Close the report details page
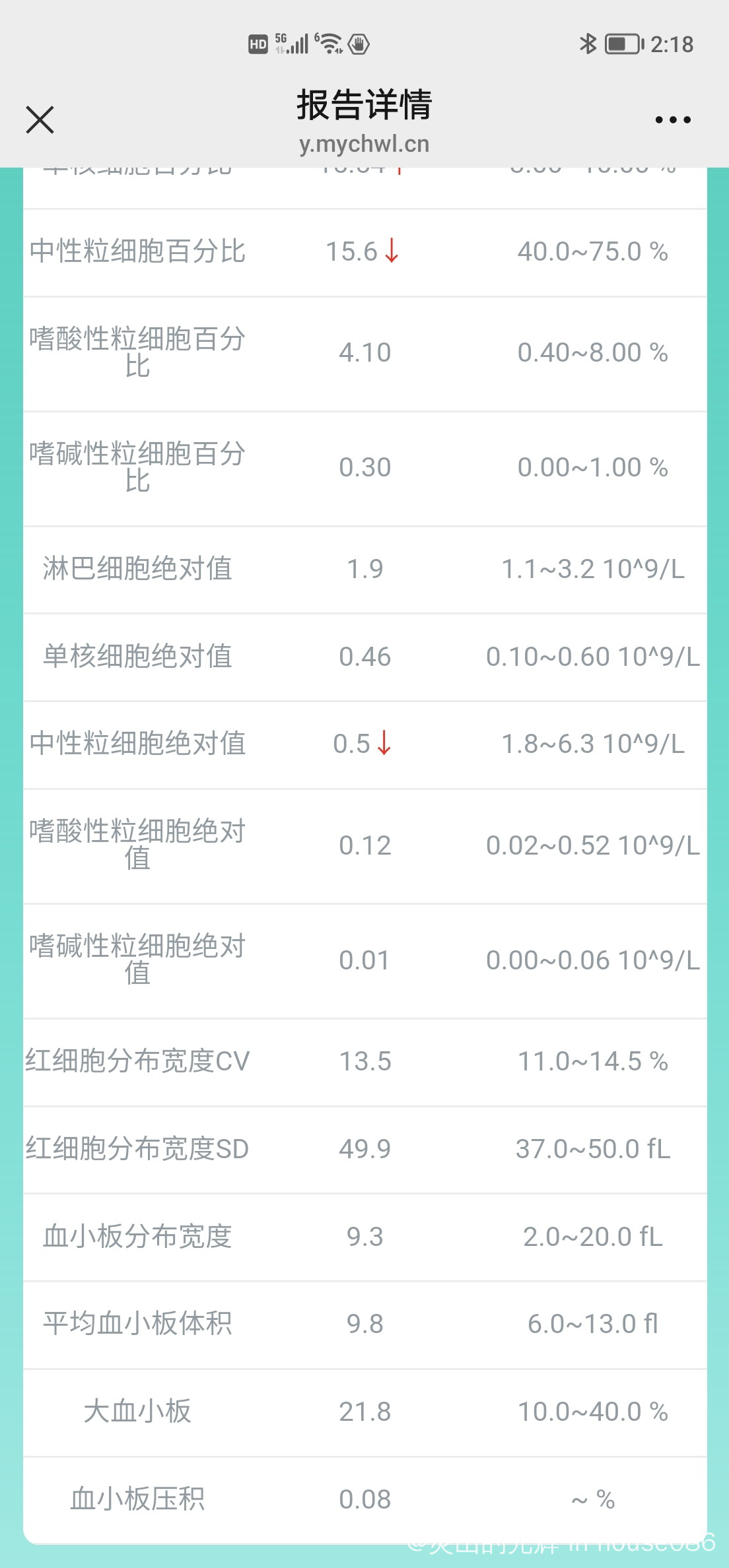Screen dimensions: 729x1568 tap(40, 120)
